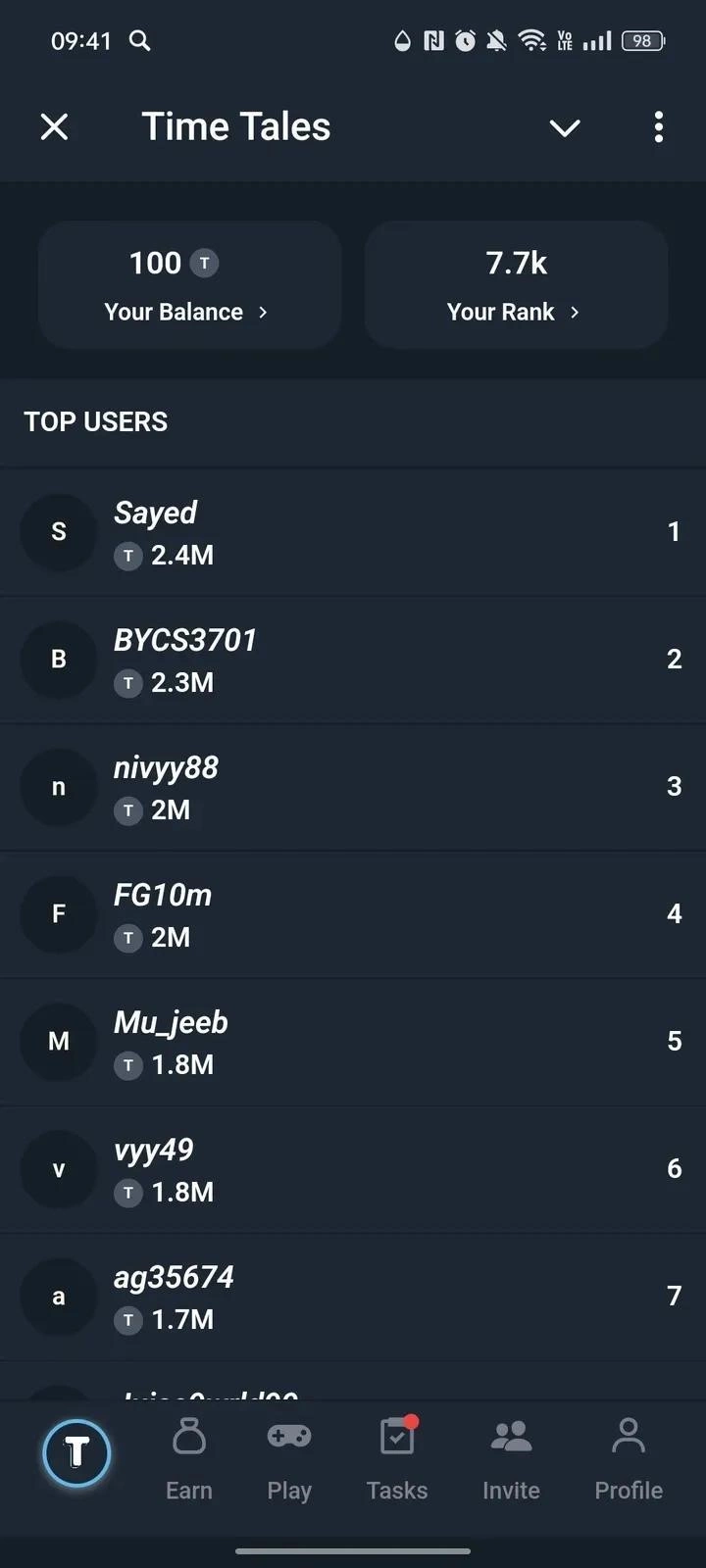View Your Rank details
706x1568 pixels.
[x=516, y=285]
